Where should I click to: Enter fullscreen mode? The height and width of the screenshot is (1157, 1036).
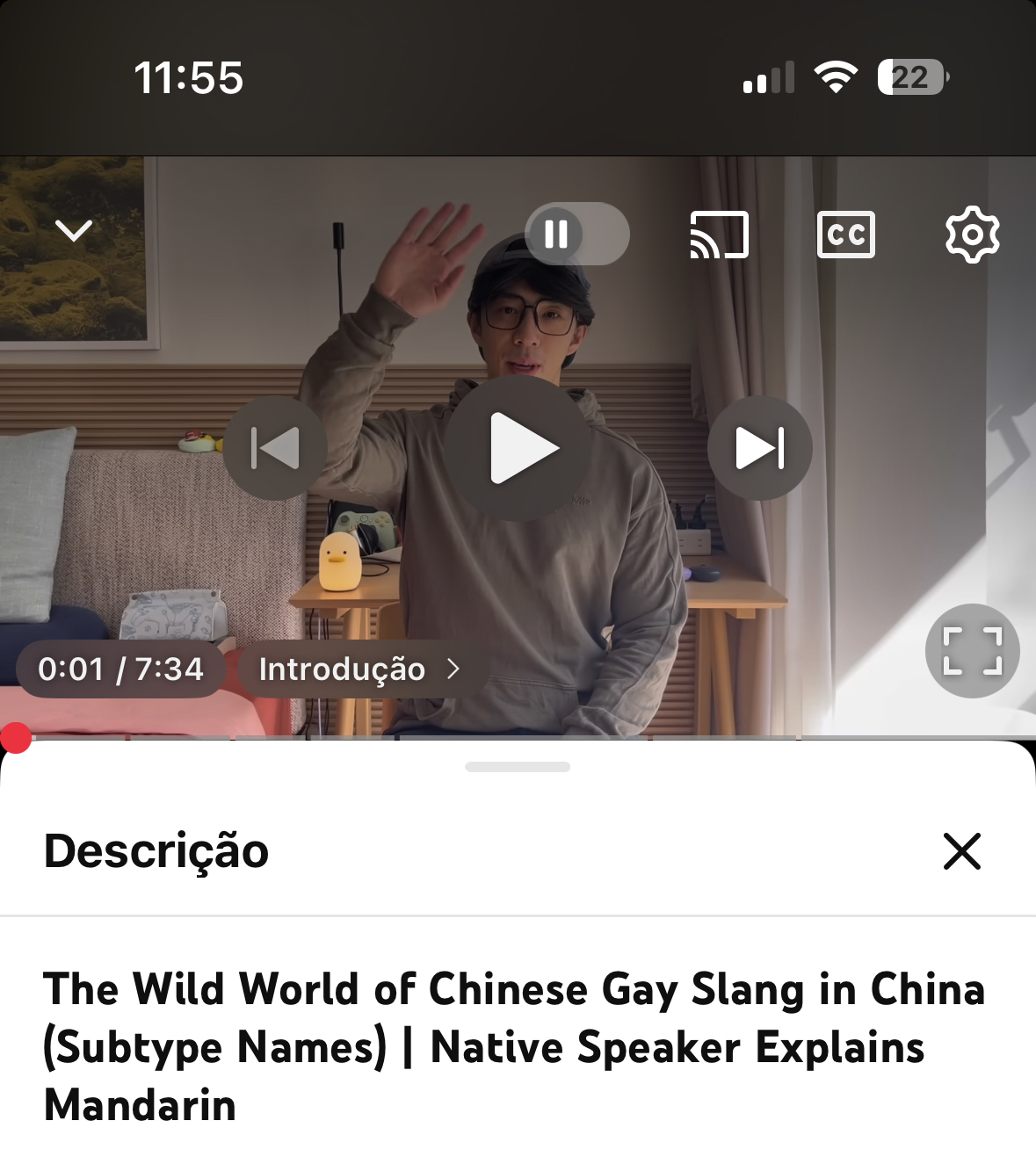[x=972, y=651]
